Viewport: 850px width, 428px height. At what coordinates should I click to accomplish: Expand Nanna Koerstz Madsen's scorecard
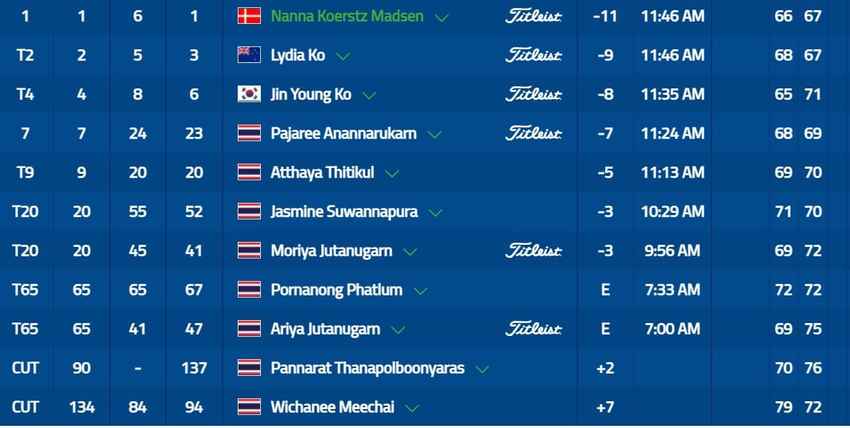pyautogui.click(x=442, y=17)
